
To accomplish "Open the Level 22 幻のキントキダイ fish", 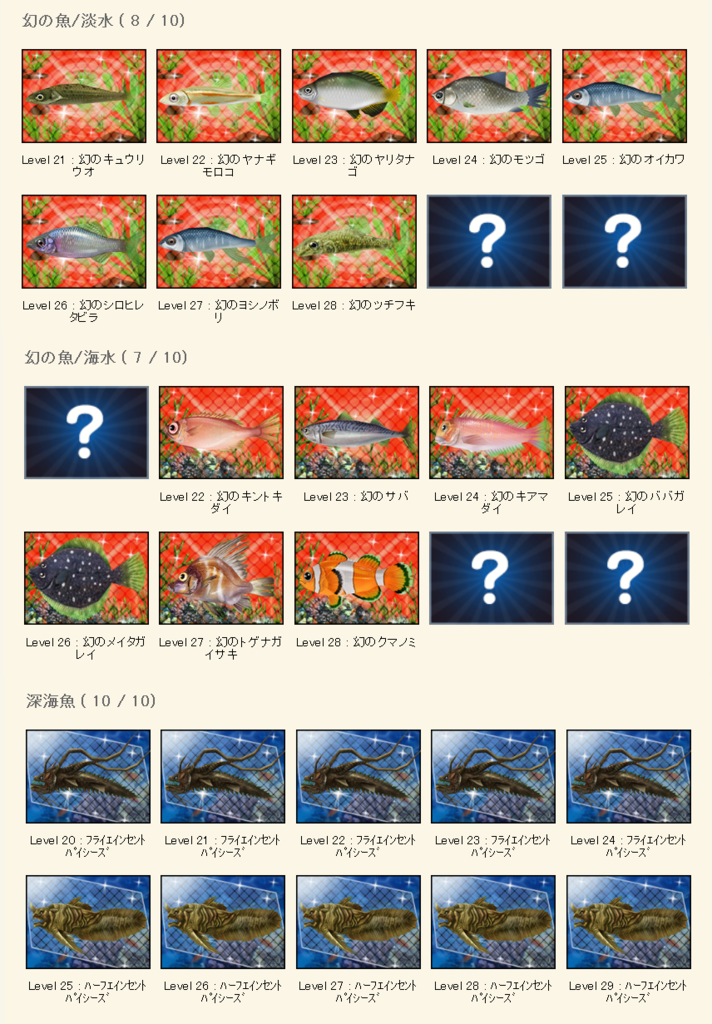I will point(221,432).
